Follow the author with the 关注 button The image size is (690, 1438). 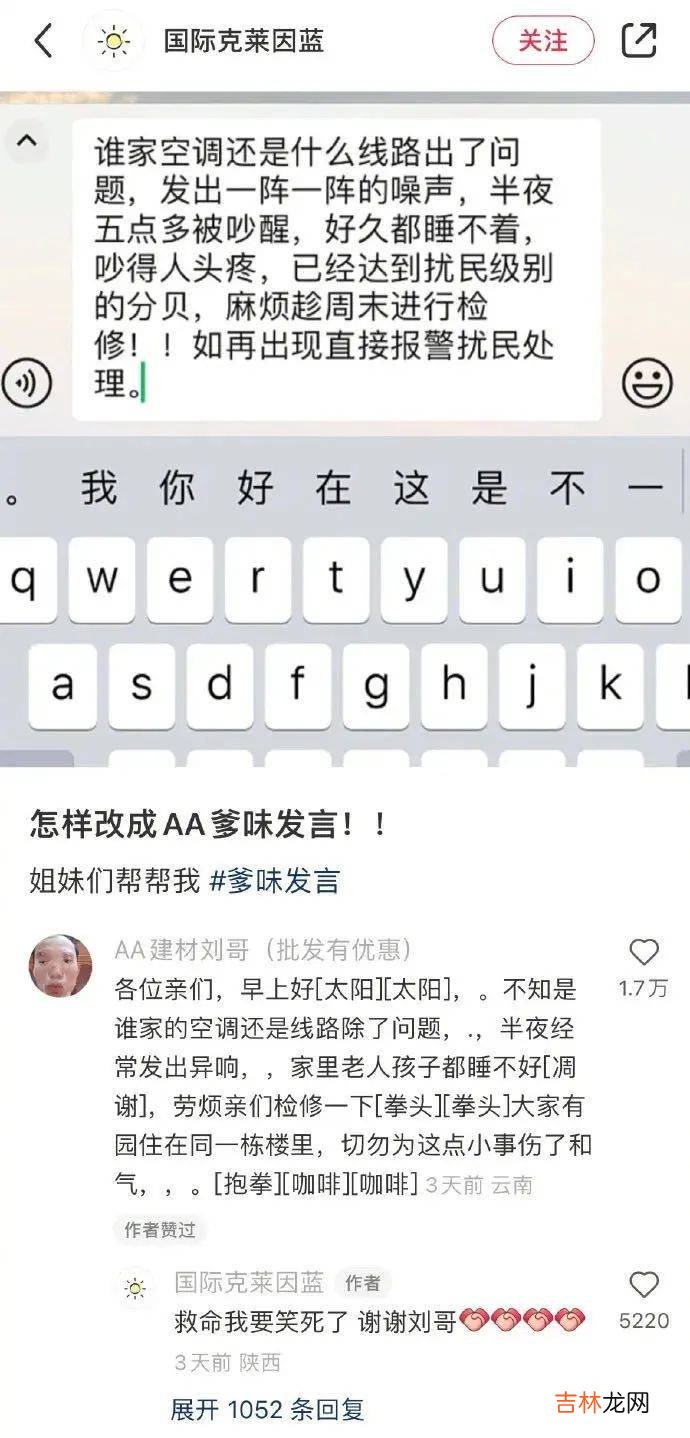(x=543, y=41)
